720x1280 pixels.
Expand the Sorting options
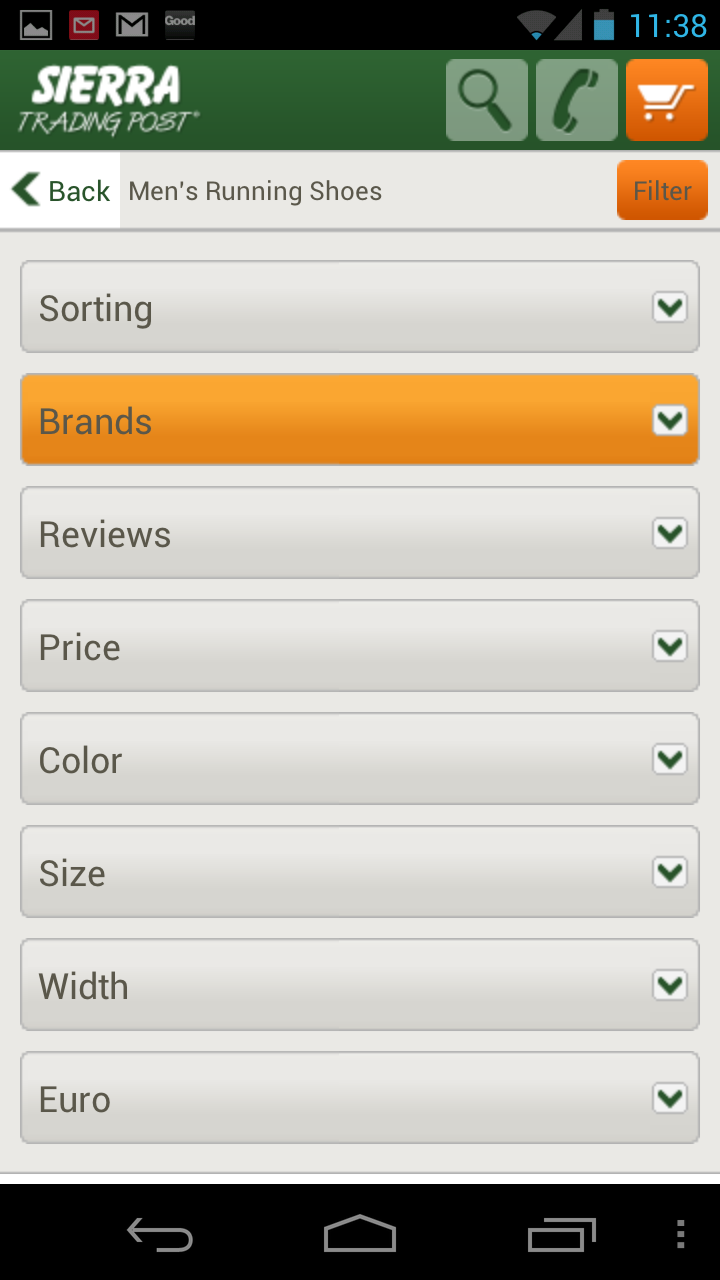360,308
